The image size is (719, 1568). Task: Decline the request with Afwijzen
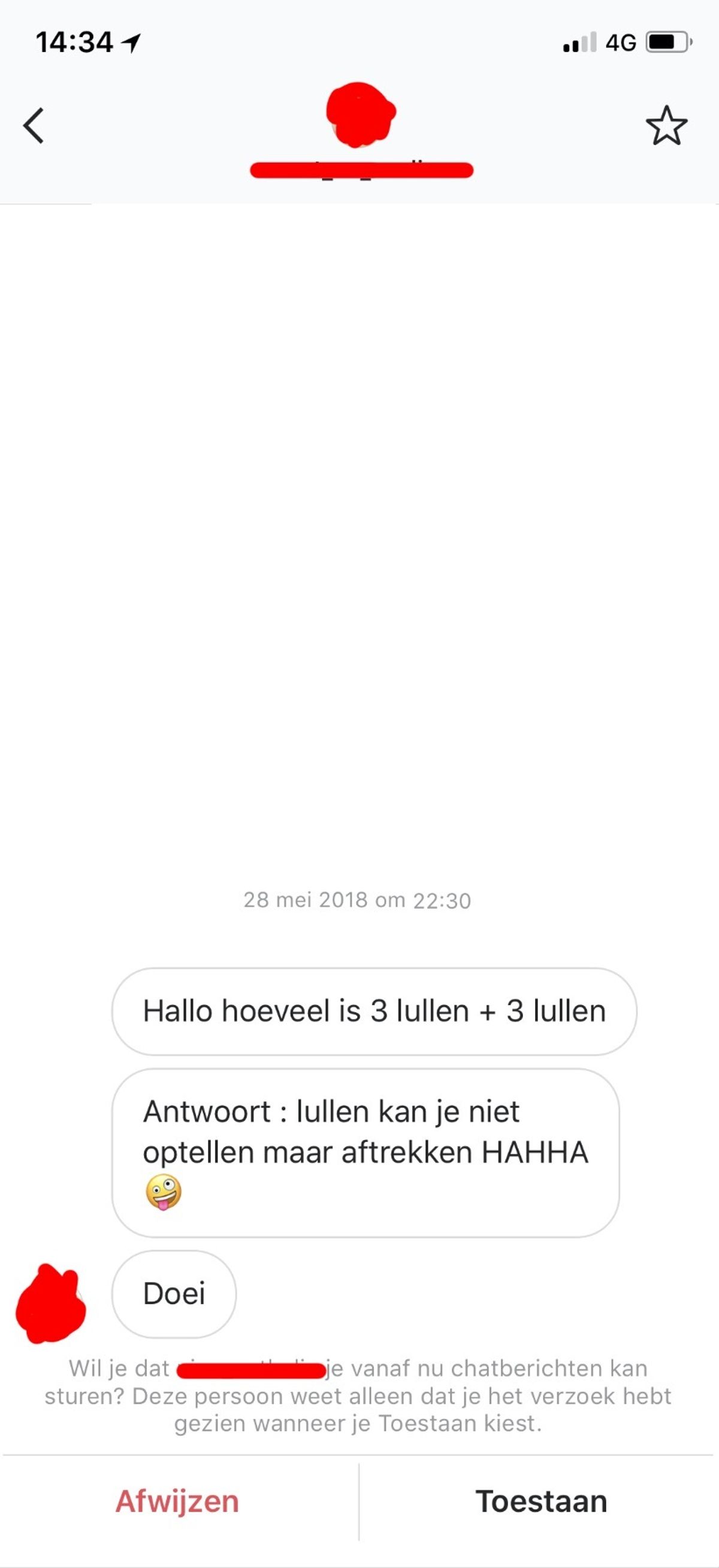tap(177, 1501)
